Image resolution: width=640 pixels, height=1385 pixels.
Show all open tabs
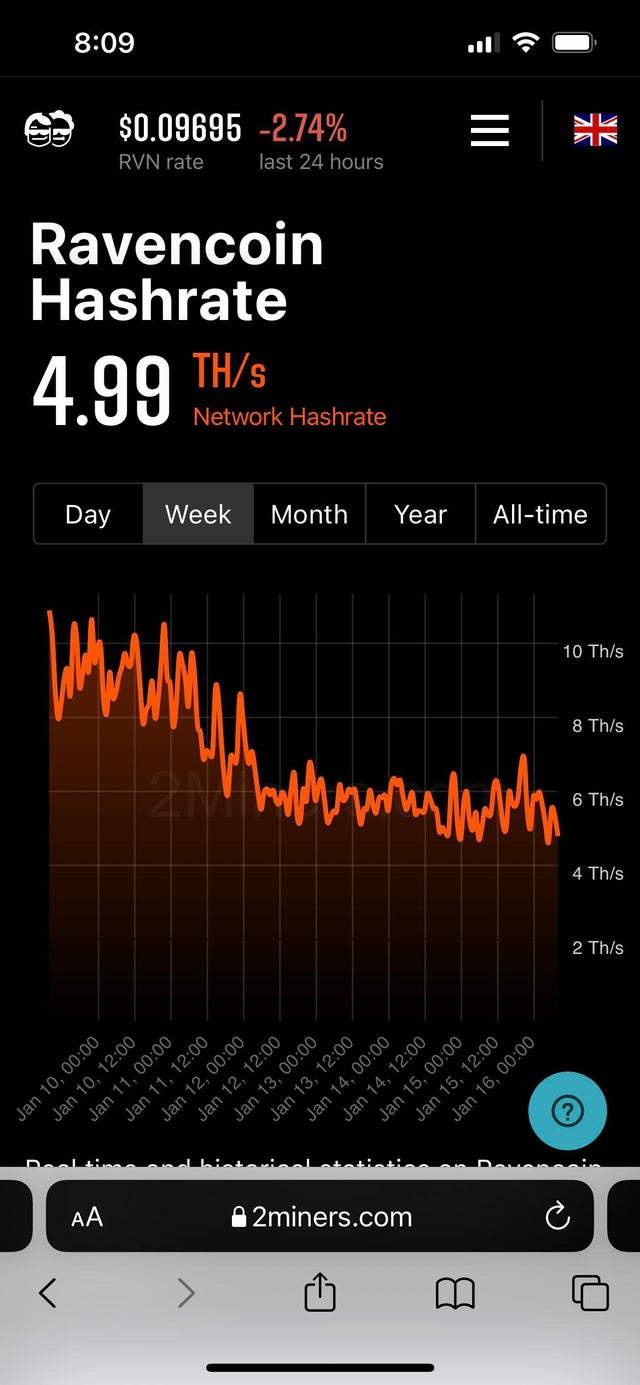click(590, 1293)
